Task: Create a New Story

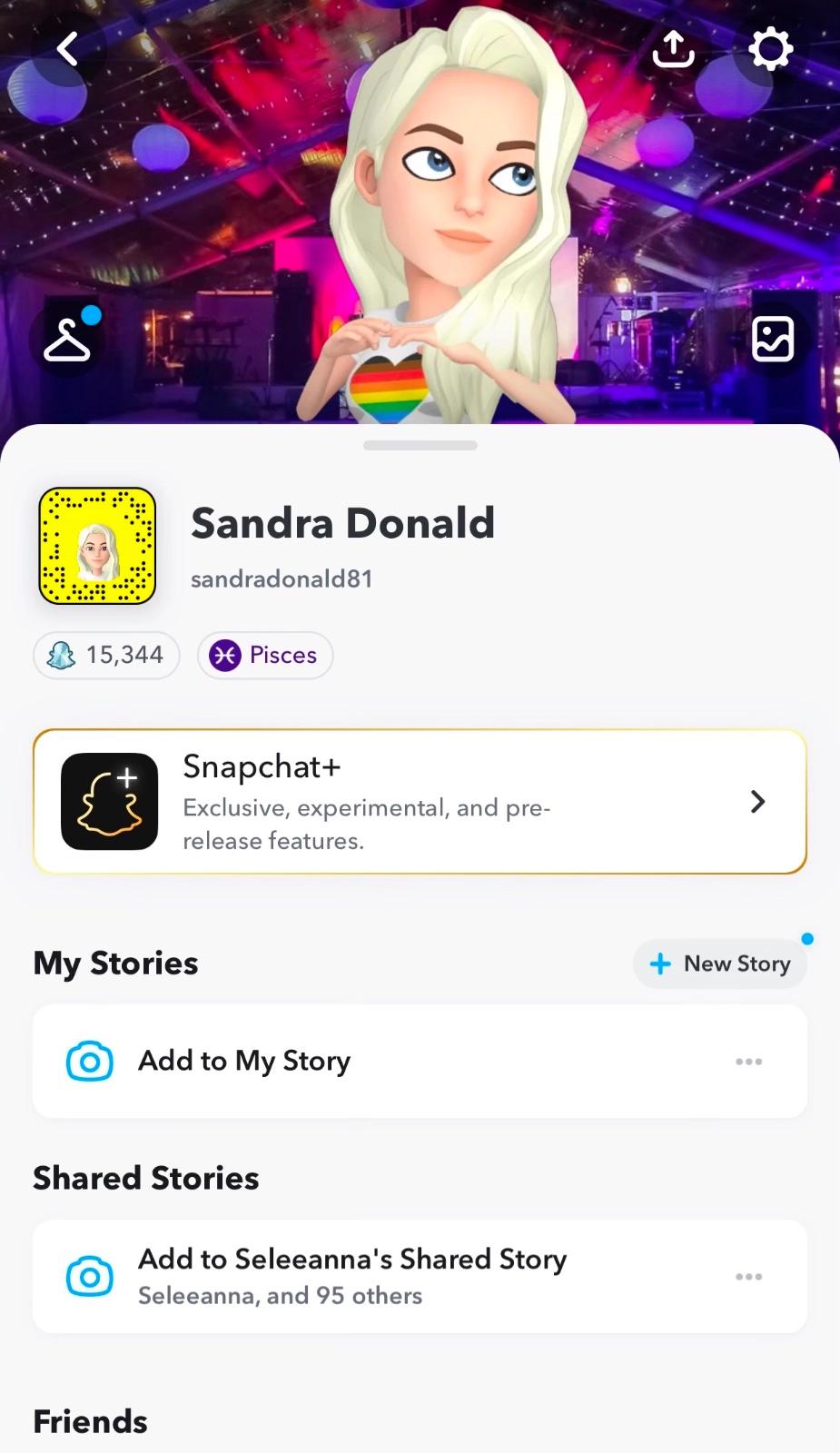Action: pos(720,964)
